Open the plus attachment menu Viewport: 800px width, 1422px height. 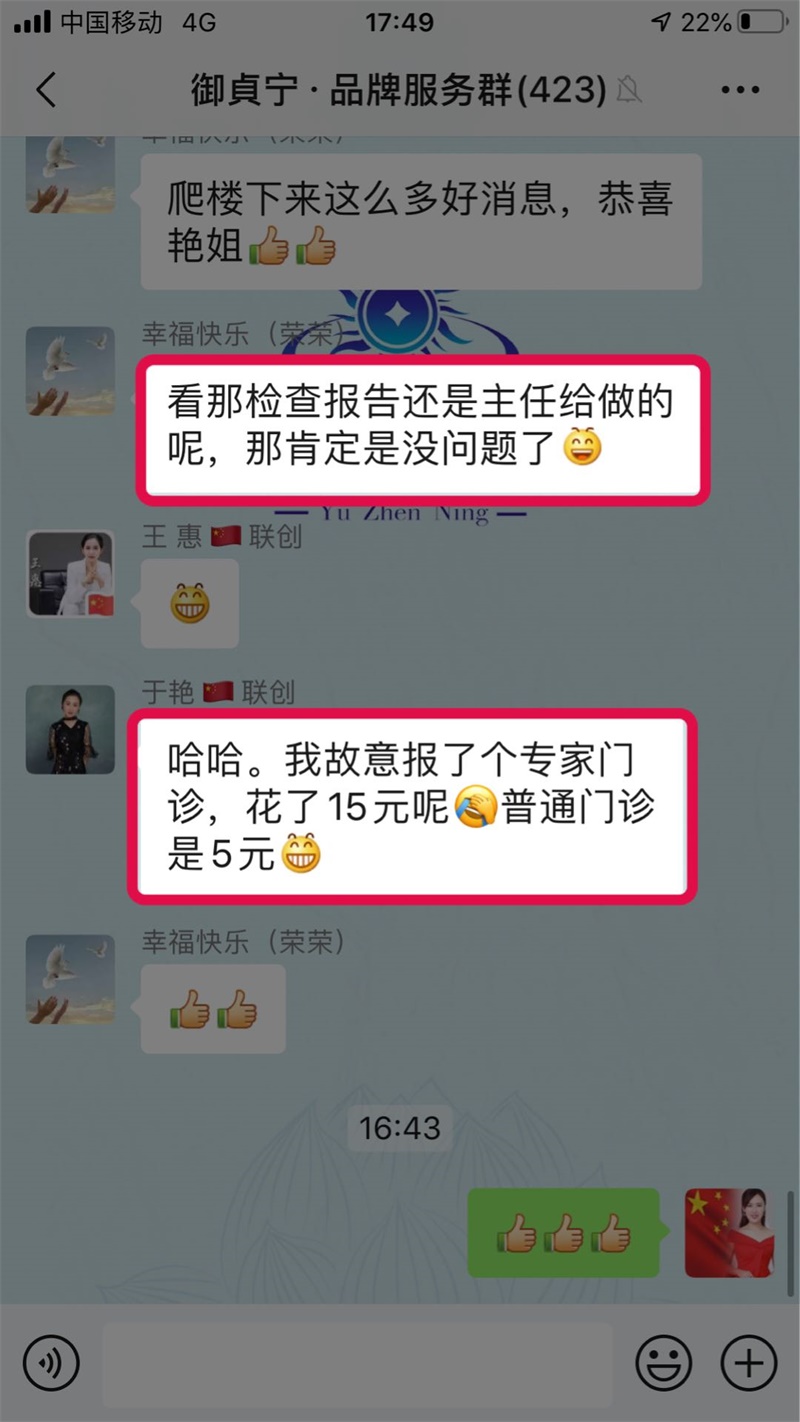748,1362
